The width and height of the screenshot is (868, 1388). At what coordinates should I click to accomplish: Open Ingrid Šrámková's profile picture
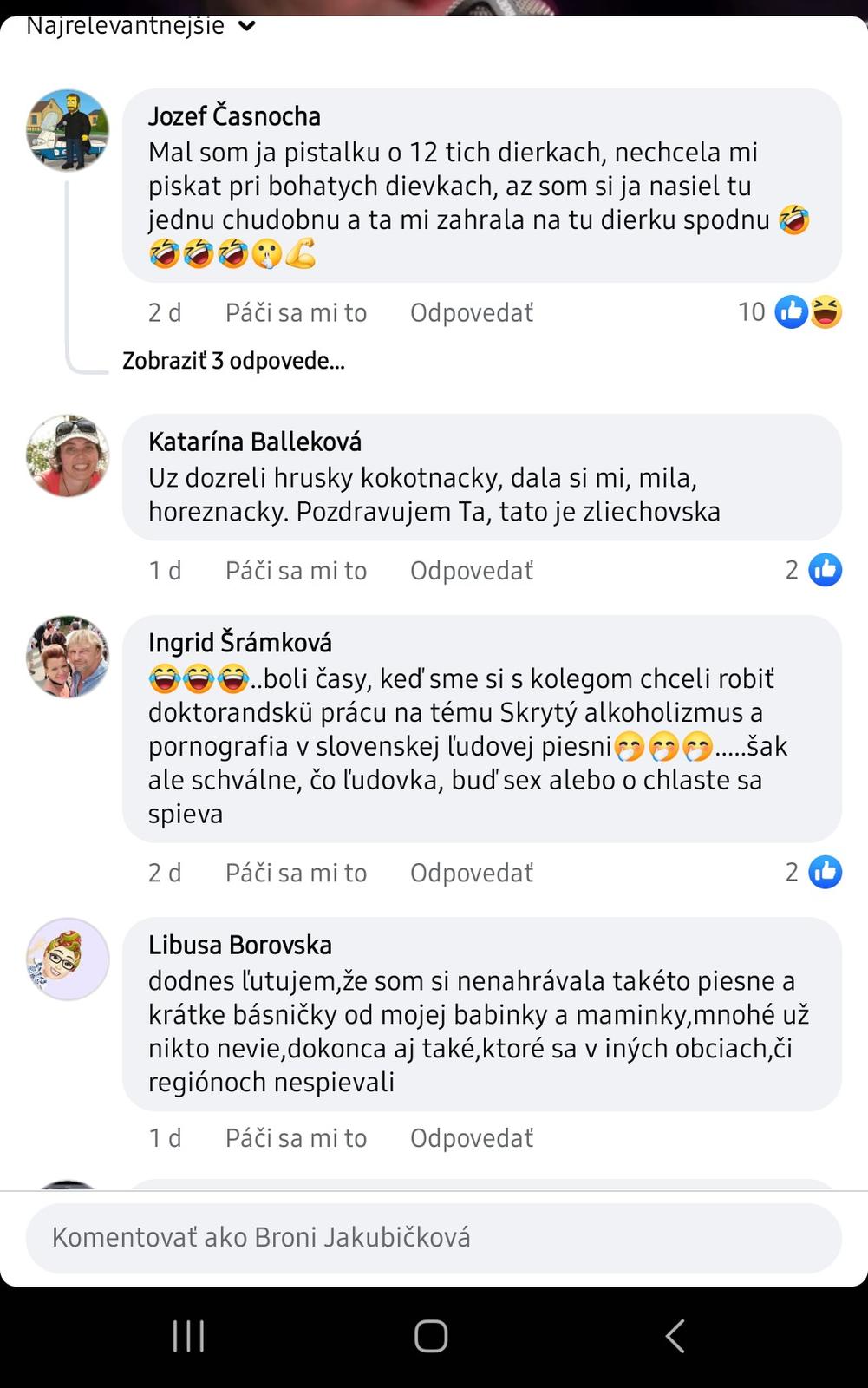pyautogui.click(x=68, y=657)
